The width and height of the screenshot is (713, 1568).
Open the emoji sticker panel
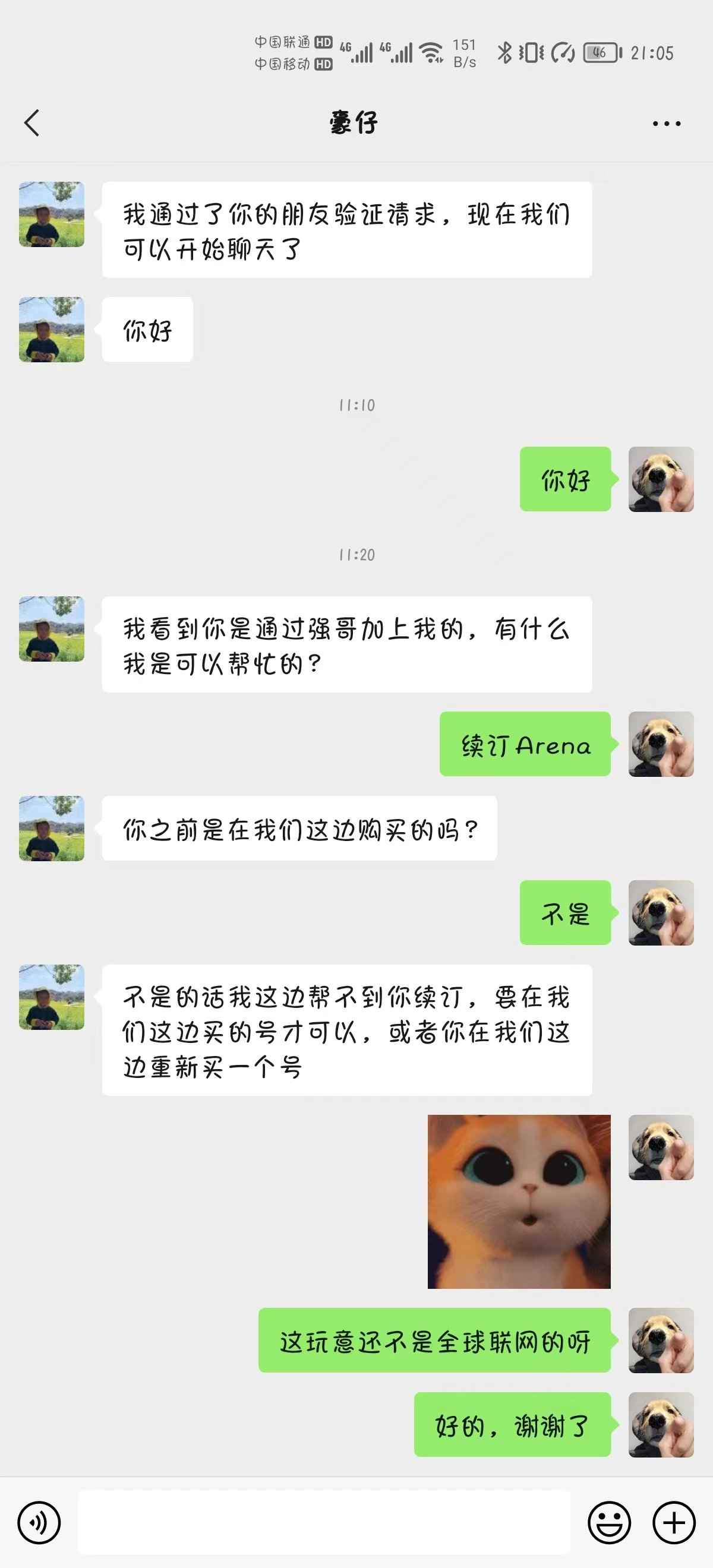609,1522
